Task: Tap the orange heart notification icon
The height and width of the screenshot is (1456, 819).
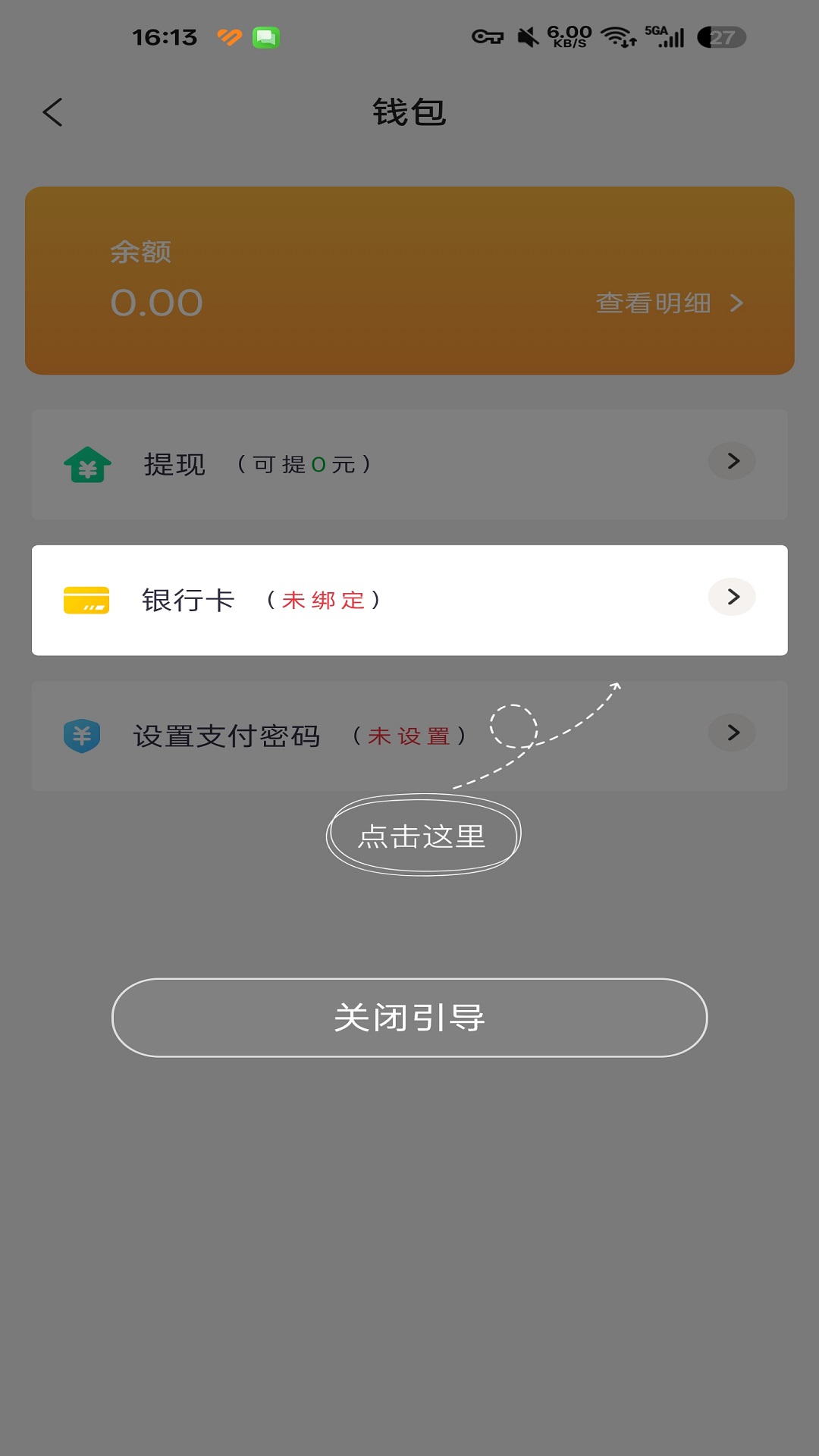Action: (230, 36)
